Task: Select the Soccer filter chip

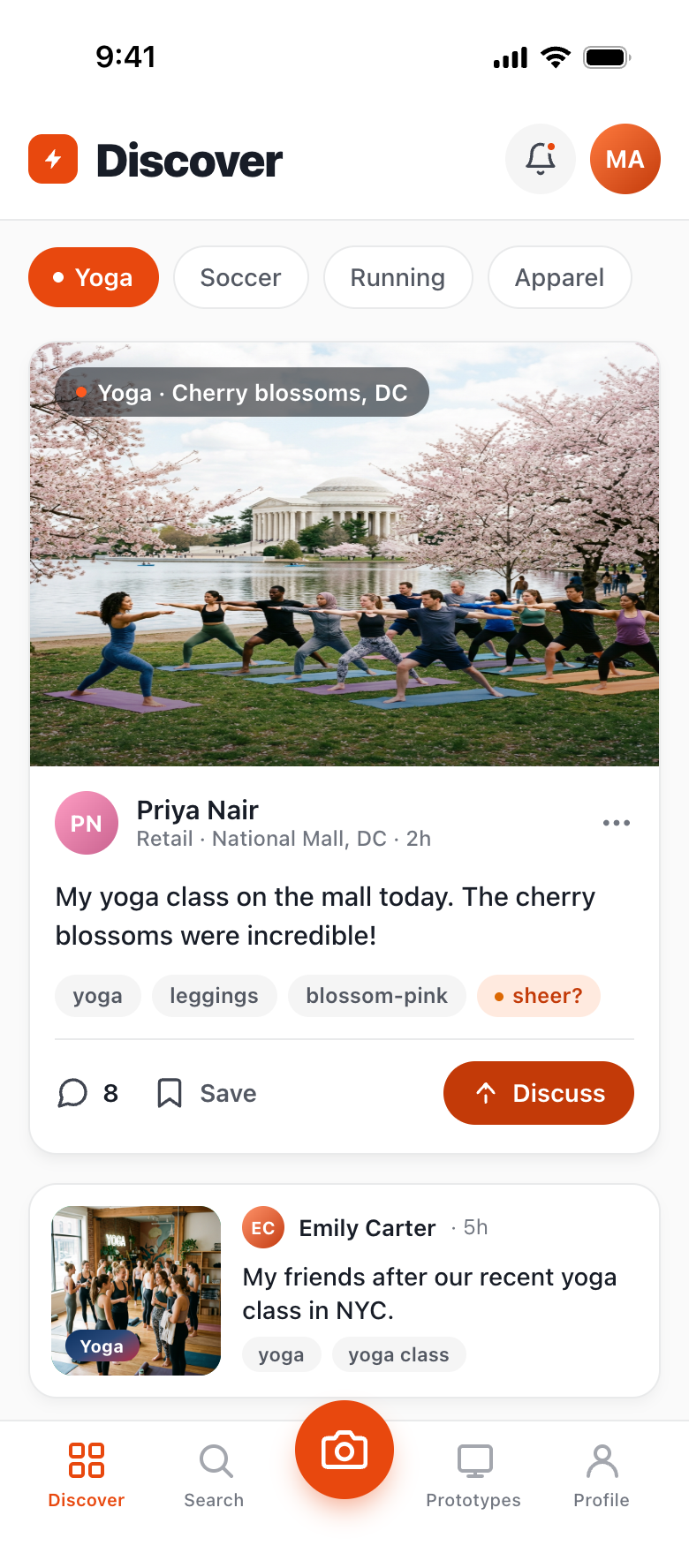Action: pos(241,277)
